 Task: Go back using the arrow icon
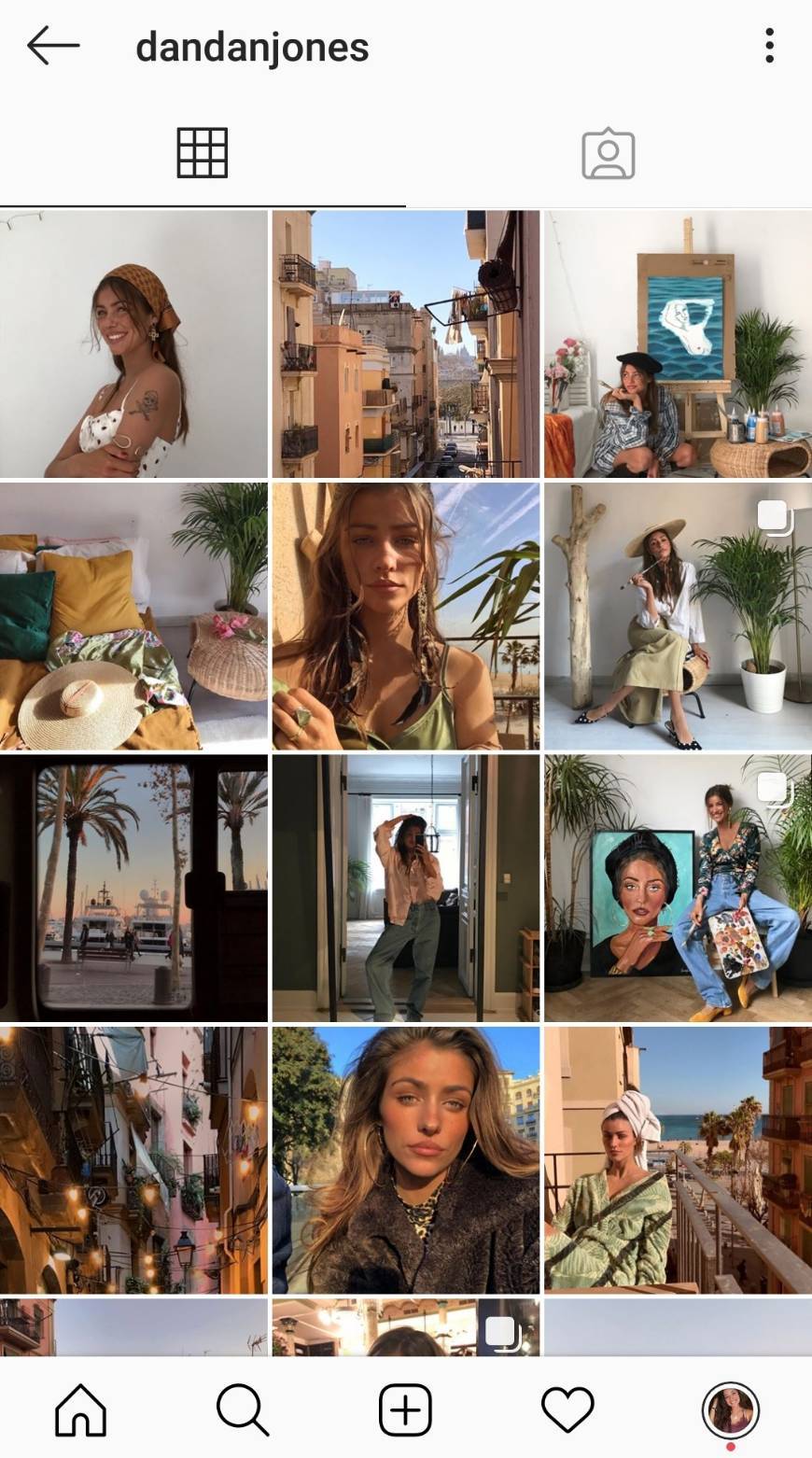pyautogui.click(x=53, y=46)
